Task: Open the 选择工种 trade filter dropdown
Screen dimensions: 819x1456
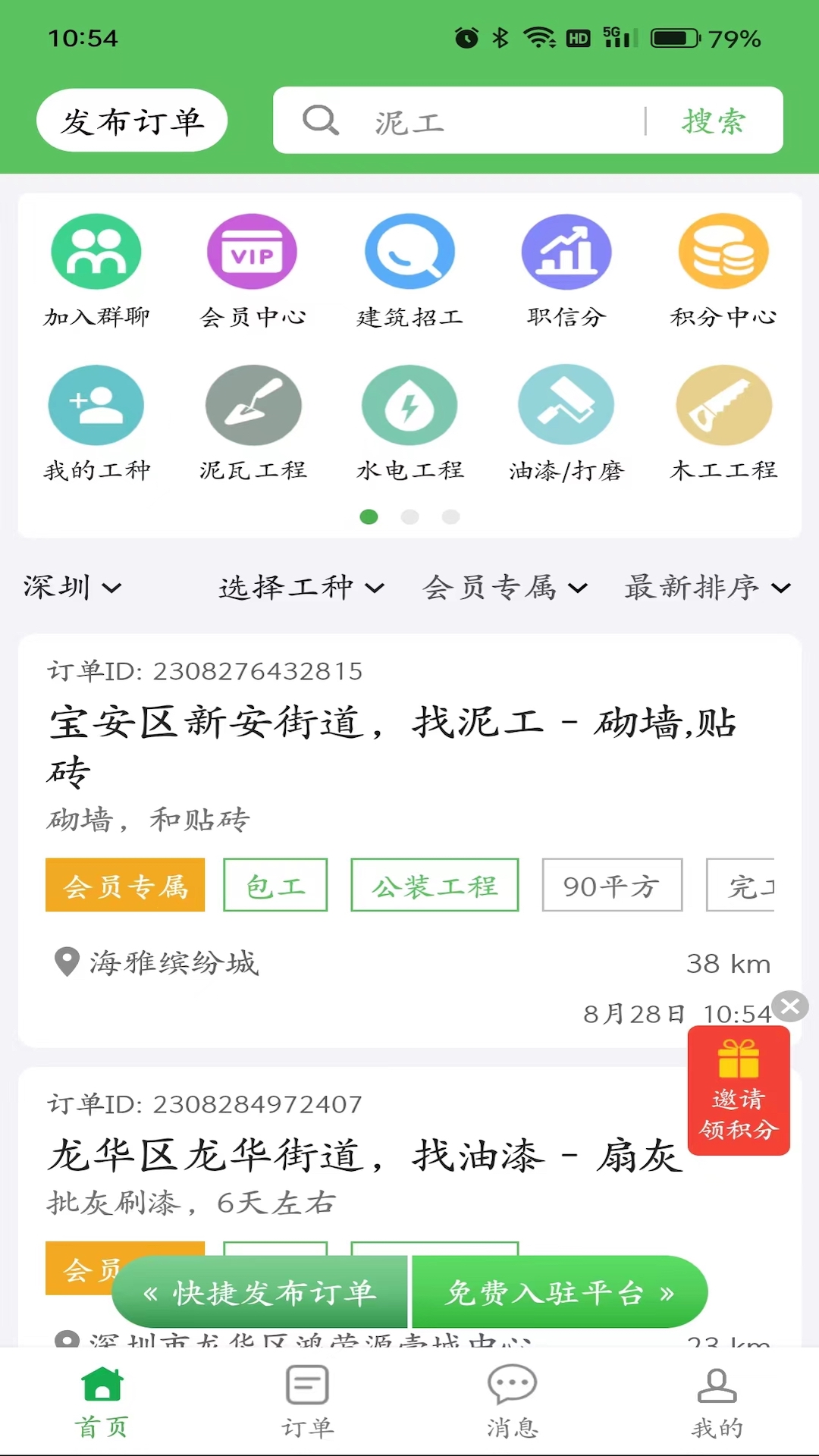Action: pos(300,586)
